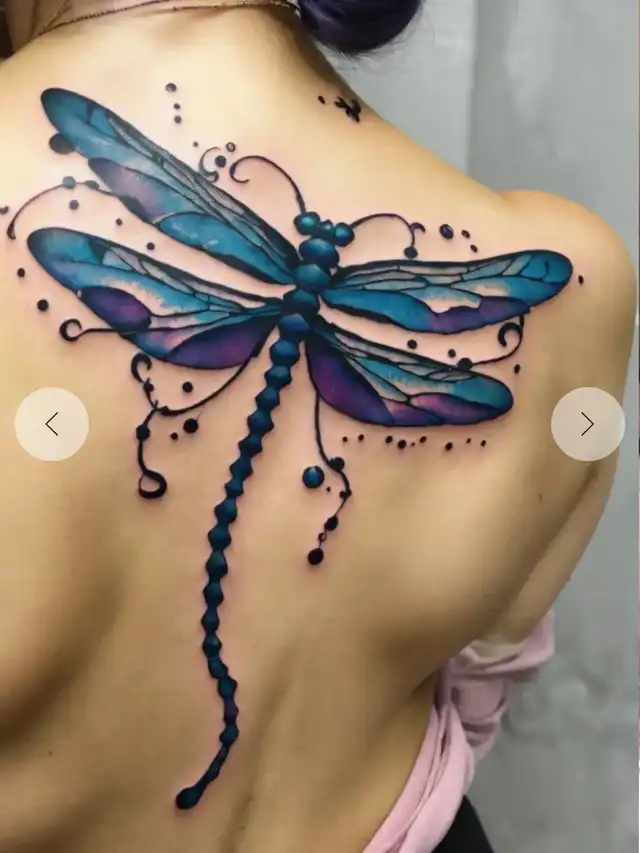This screenshot has width=640, height=853.
Task: Go to the previous image
Action: tap(52, 424)
